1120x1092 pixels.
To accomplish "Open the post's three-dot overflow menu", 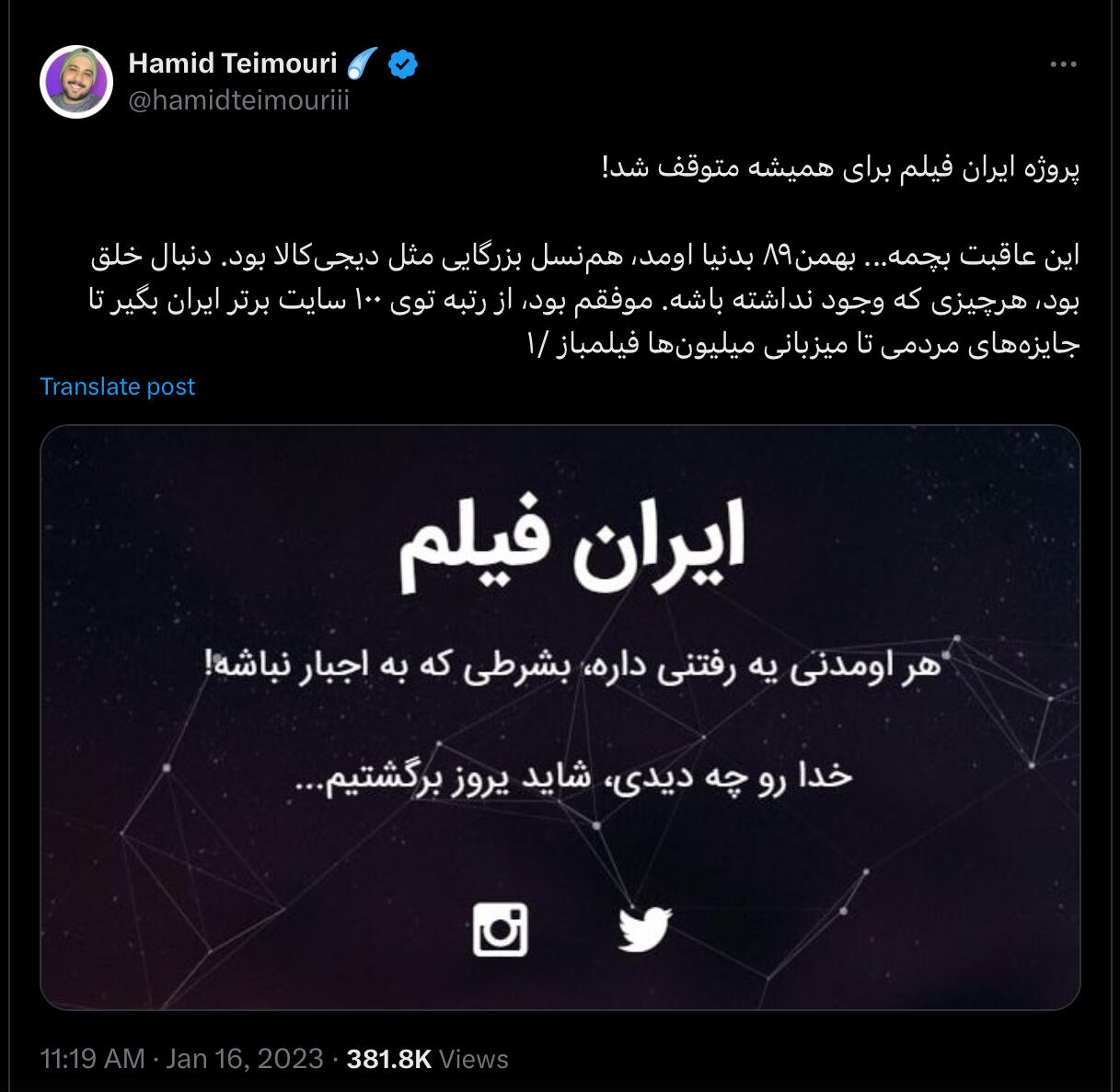I will pos(1063,64).
